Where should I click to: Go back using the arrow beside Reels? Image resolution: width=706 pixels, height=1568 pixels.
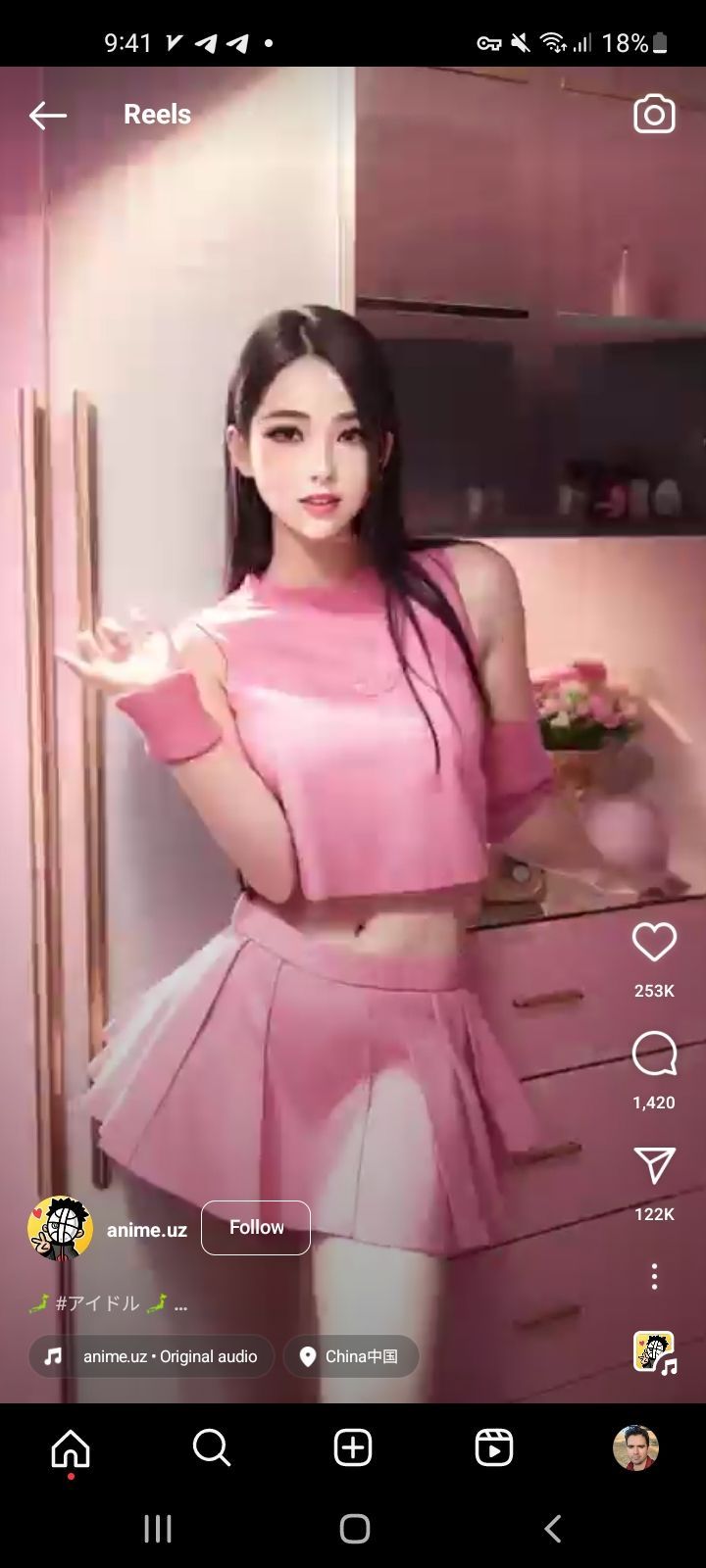[x=47, y=116]
